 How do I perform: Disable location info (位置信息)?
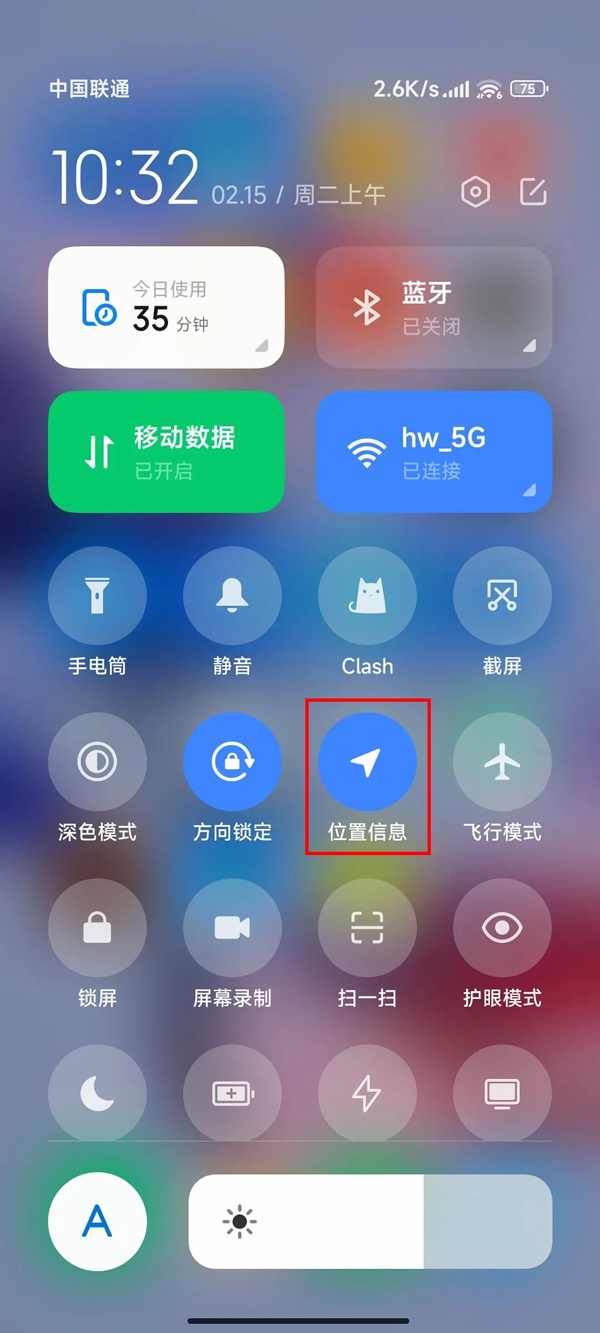point(367,762)
